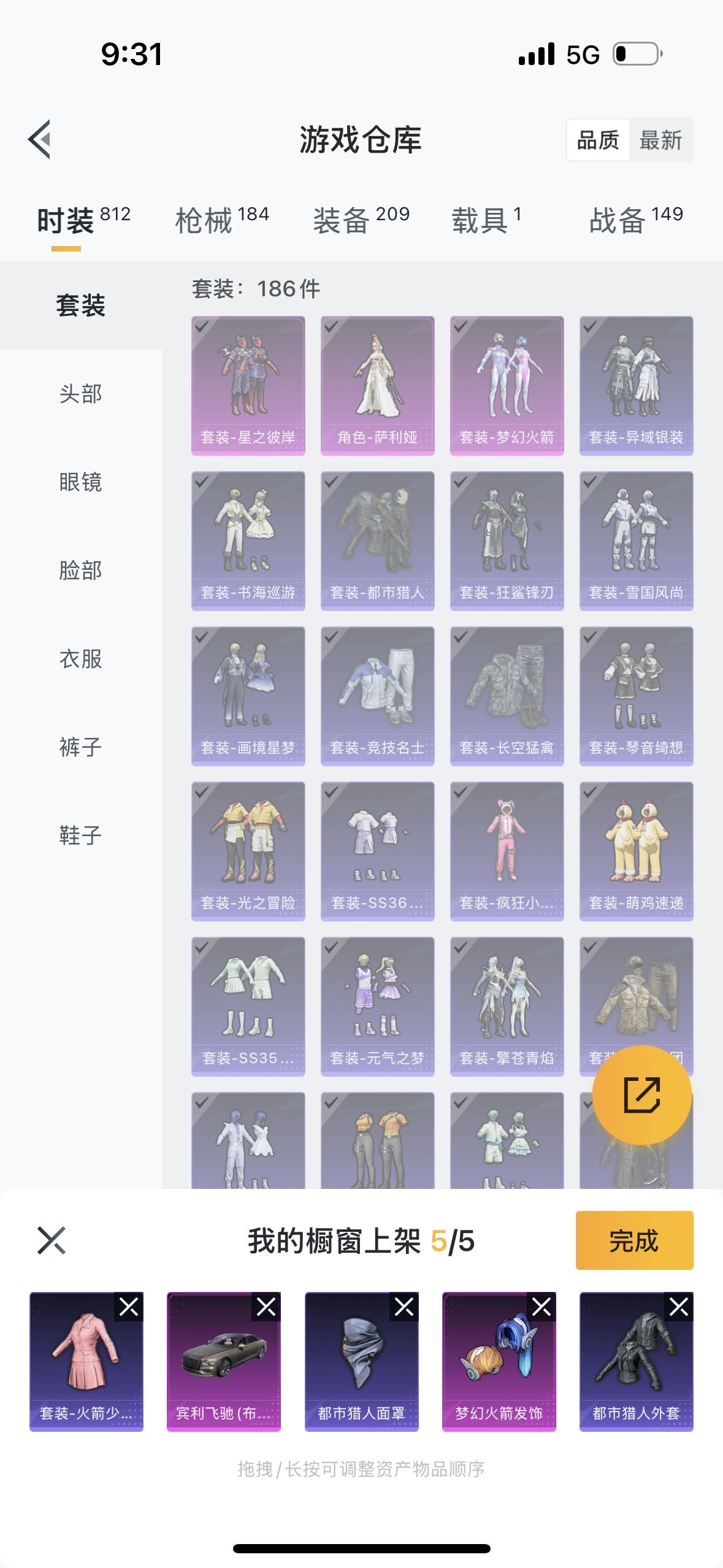Select the 角色-萨利娅 item
Viewport: 723px width, 1568px height.
tap(377, 385)
